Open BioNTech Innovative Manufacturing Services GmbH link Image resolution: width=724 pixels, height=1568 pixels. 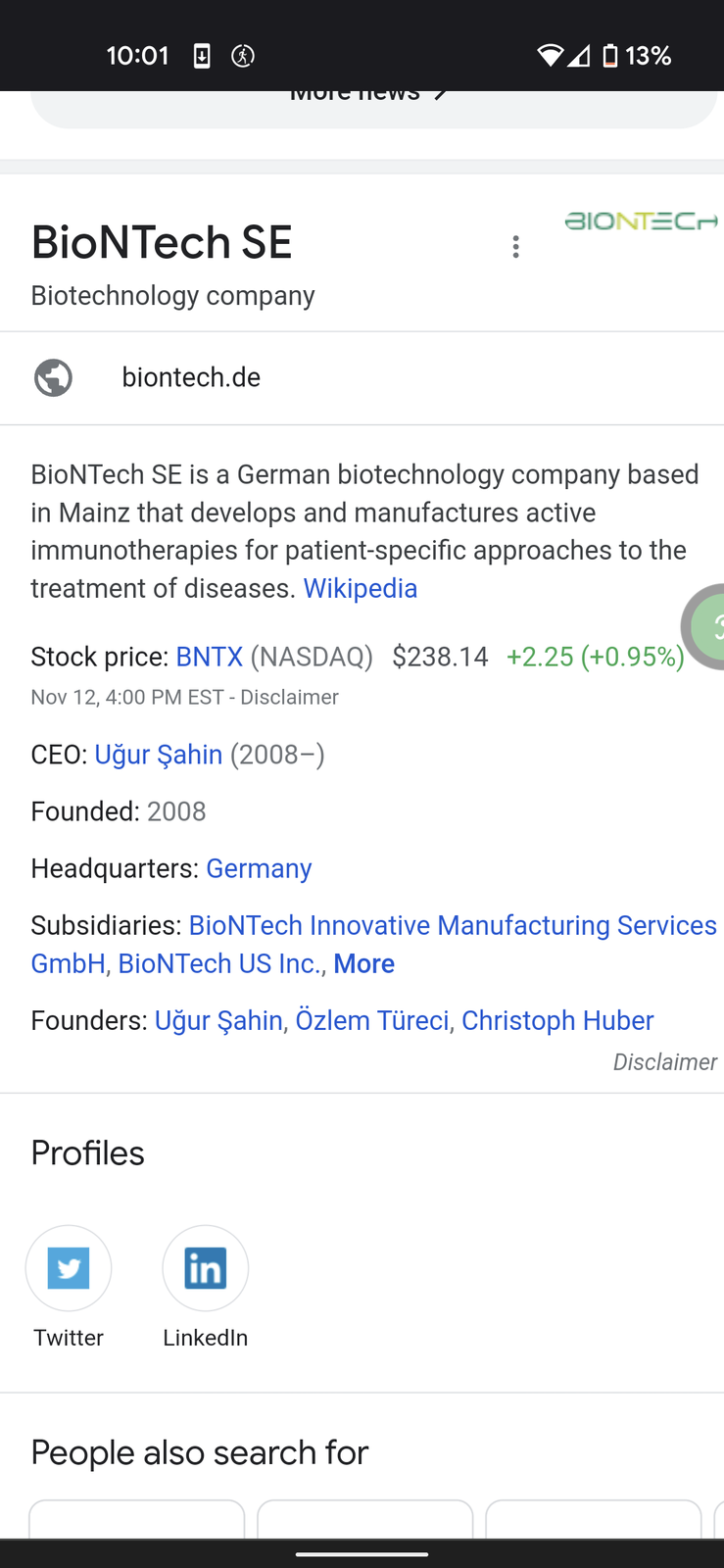(373, 944)
